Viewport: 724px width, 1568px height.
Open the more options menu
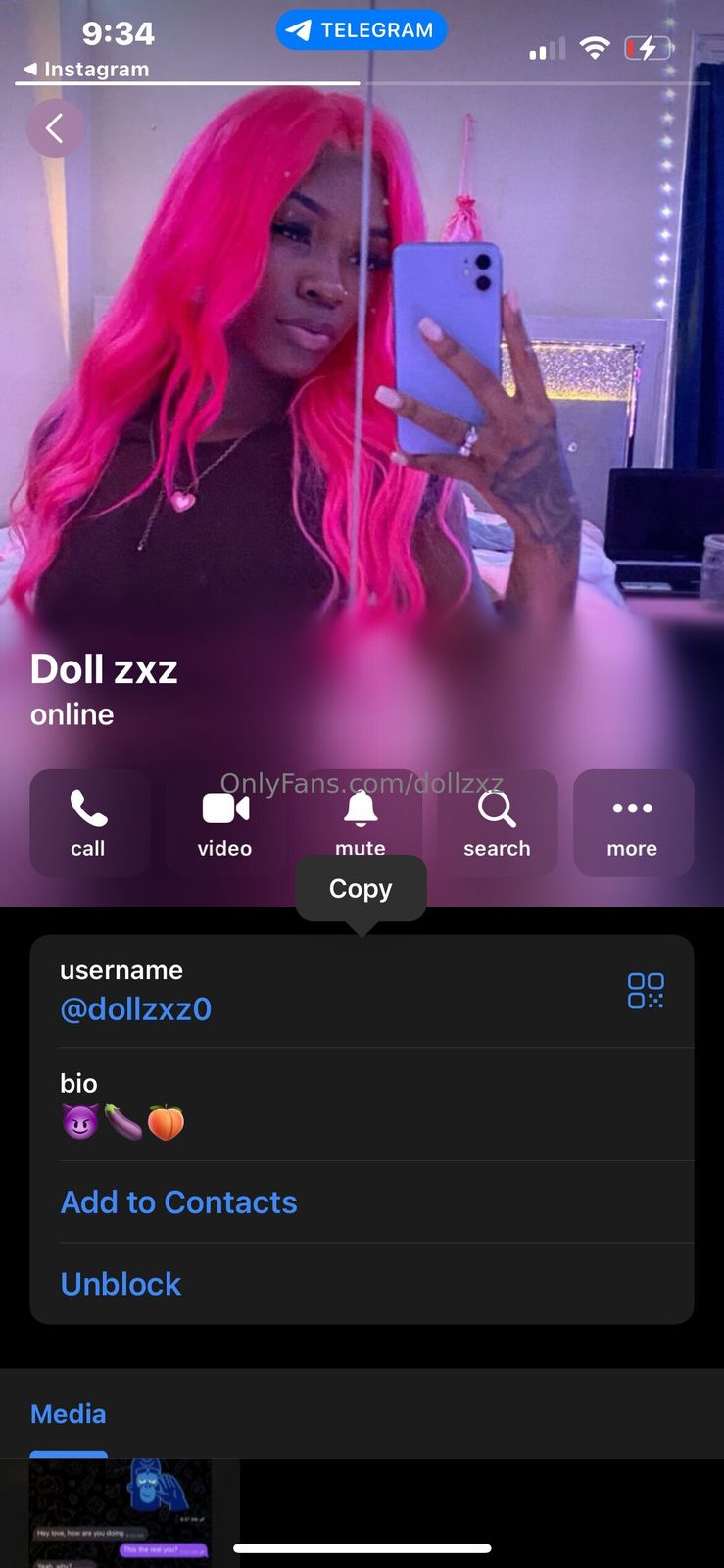pyautogui.click(x=633, y=823)
